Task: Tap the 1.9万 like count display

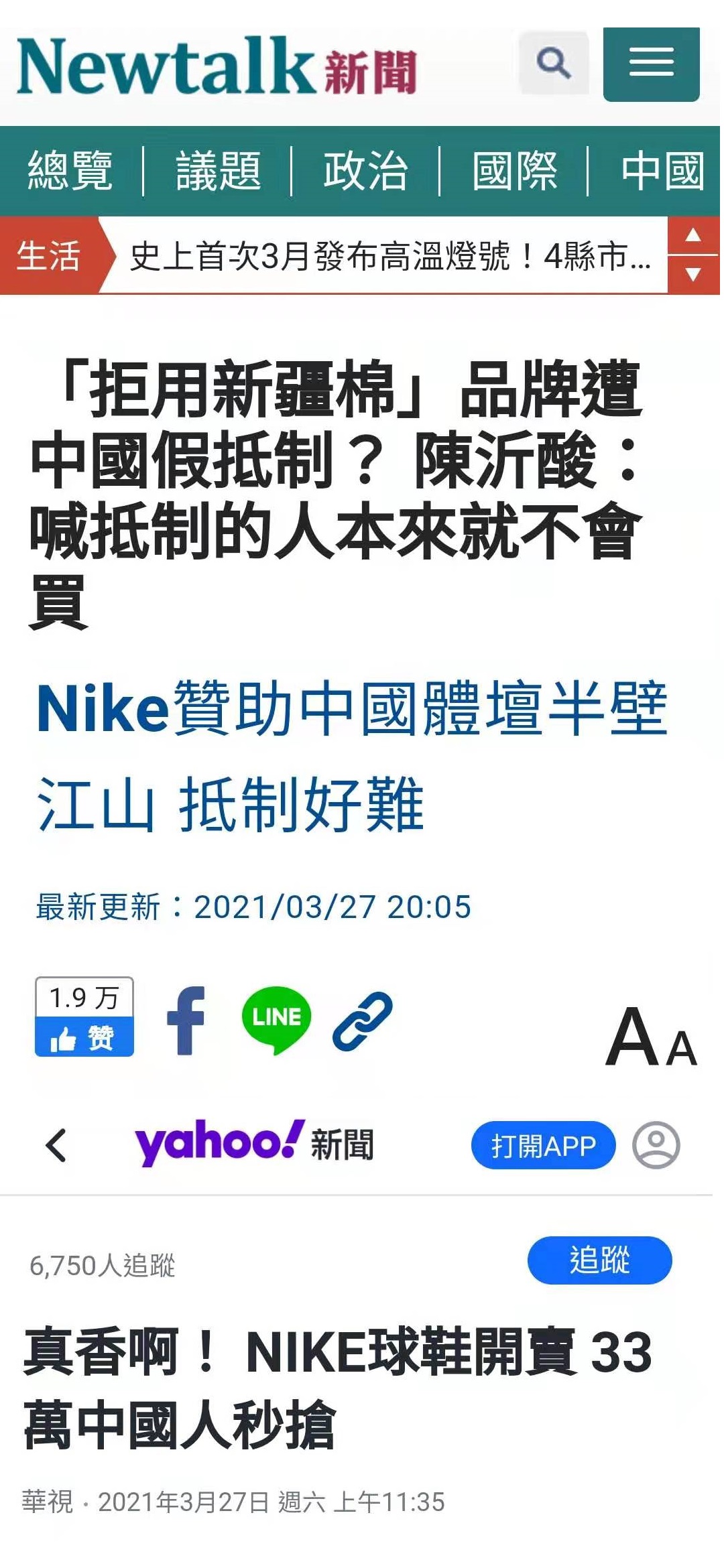Action: point(82,998)
